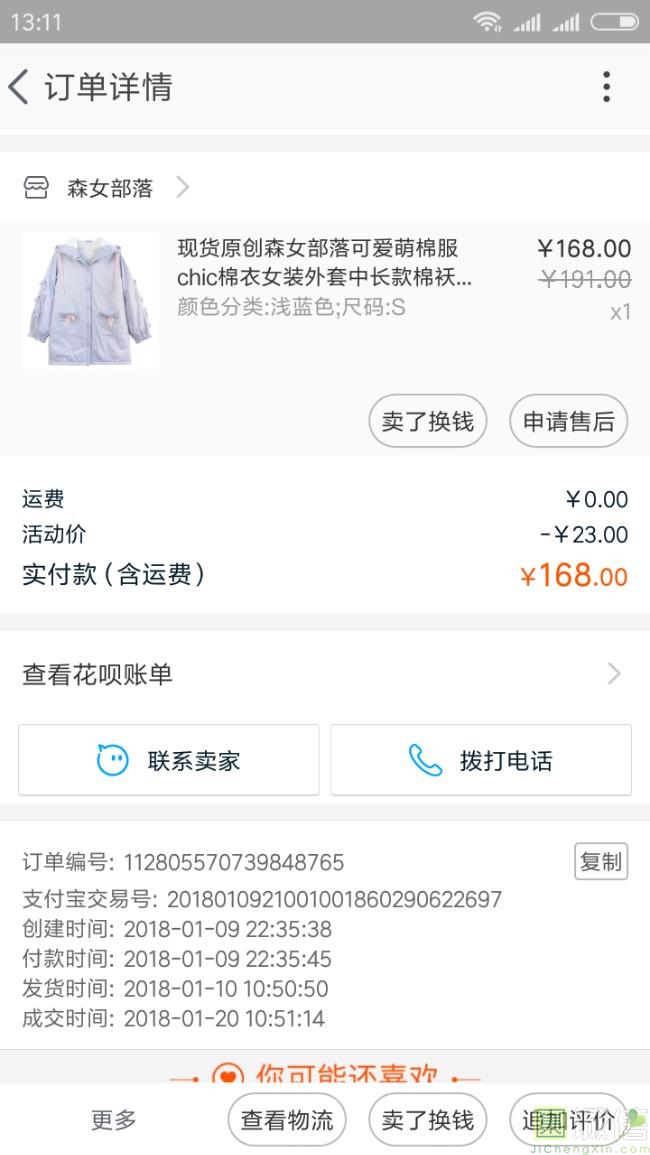View the 棉服 product thumbnail
The height and width of the screenshot is (1155, 650).
[x=90, y=301]
